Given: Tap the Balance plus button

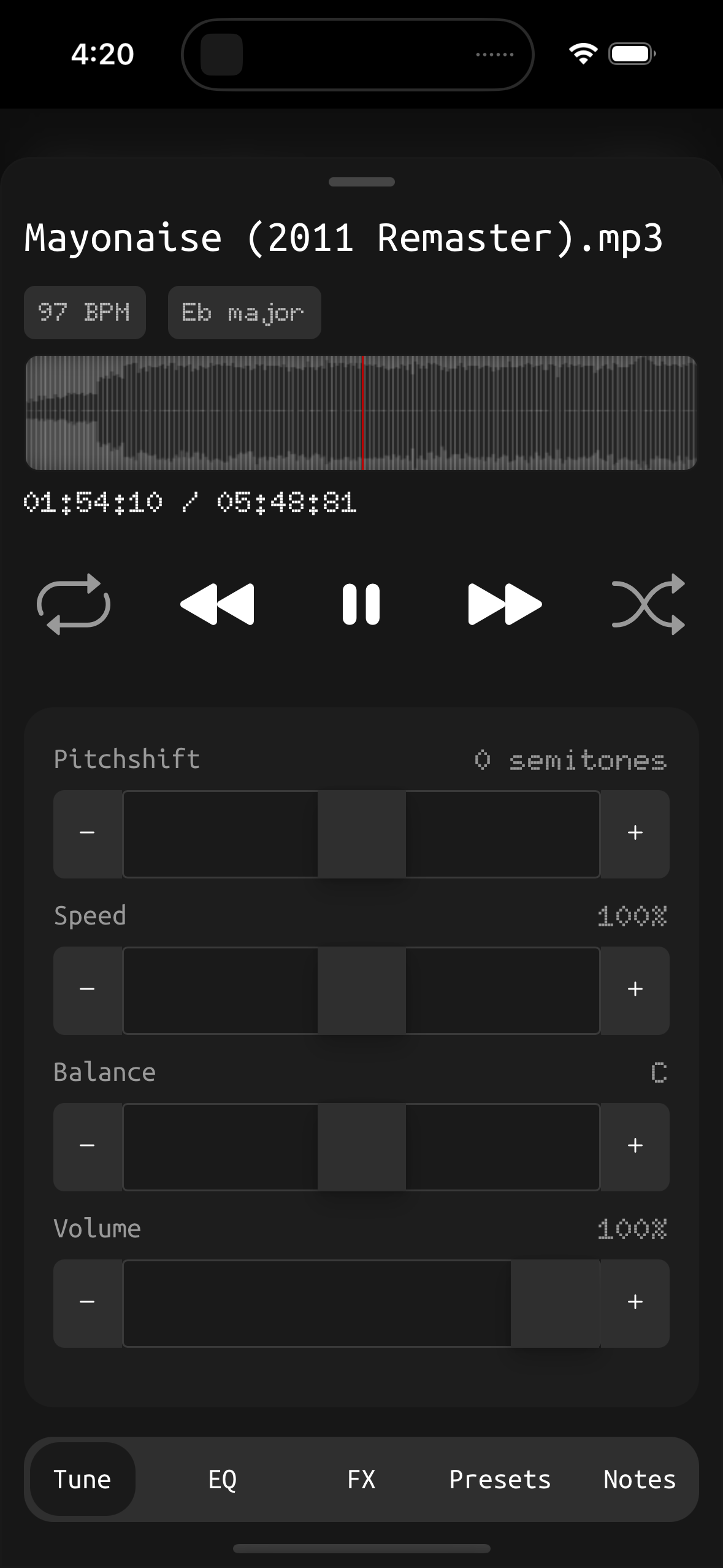Looking at the screenshot, I should (635, 1147).
